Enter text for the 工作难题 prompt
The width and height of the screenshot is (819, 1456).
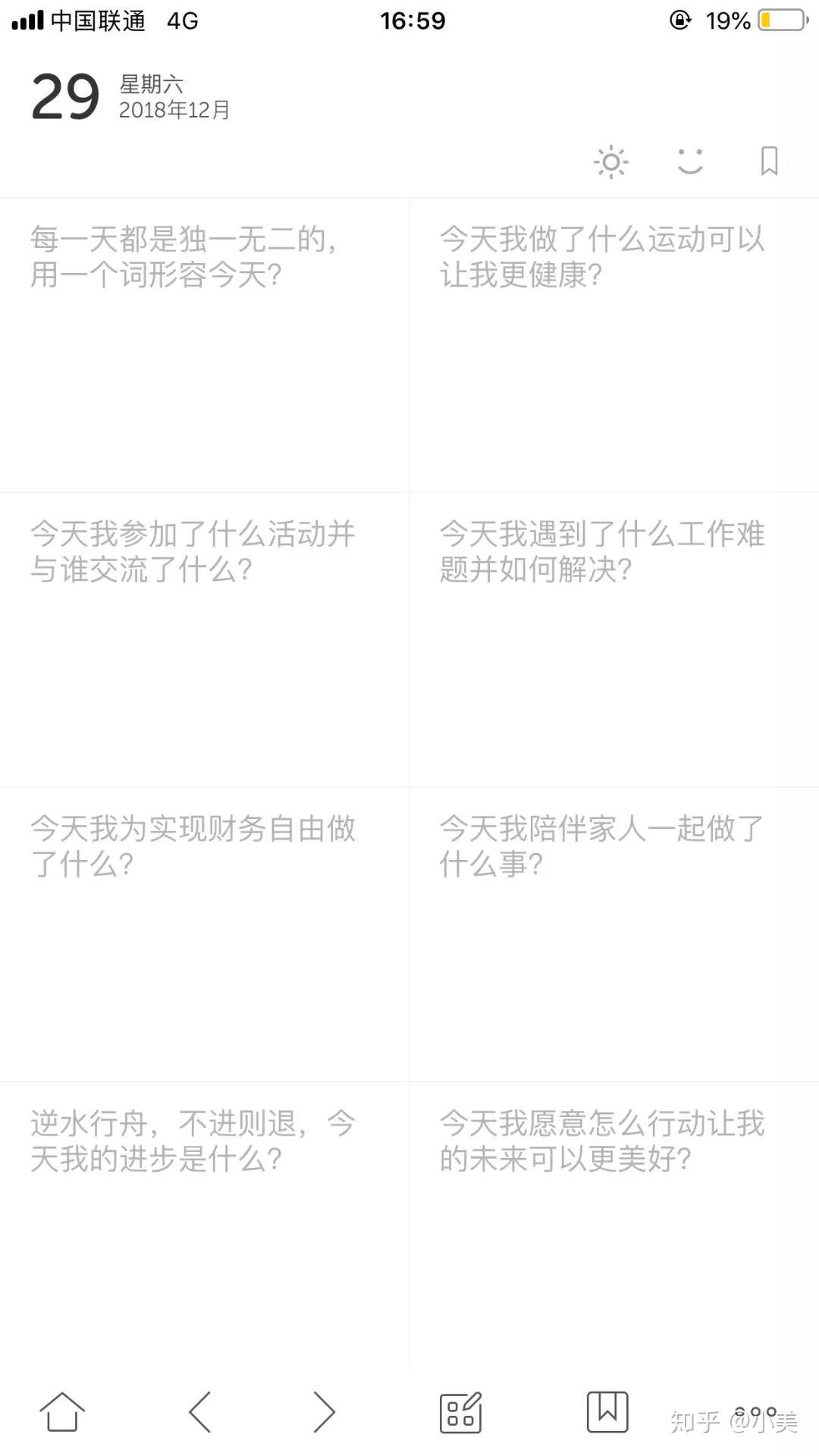click(614, 640)
